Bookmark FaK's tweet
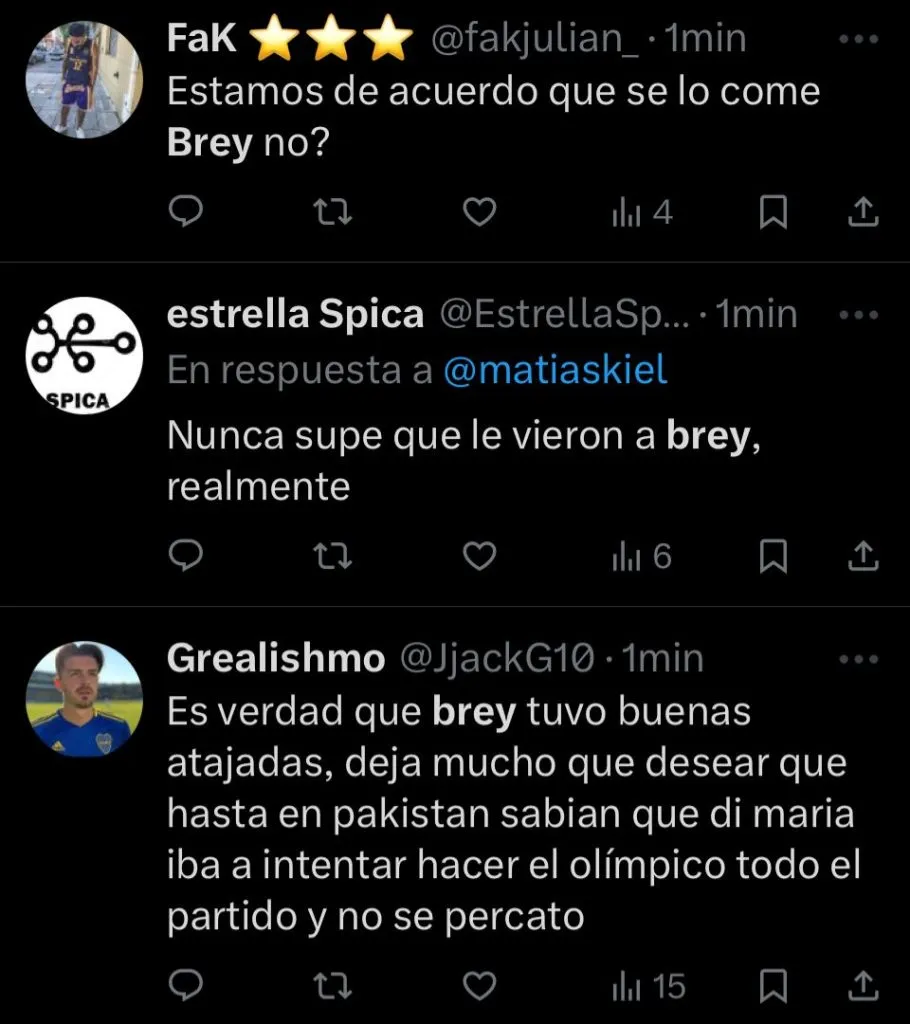The image size is (910, 1024). click(x=773, y=212)
